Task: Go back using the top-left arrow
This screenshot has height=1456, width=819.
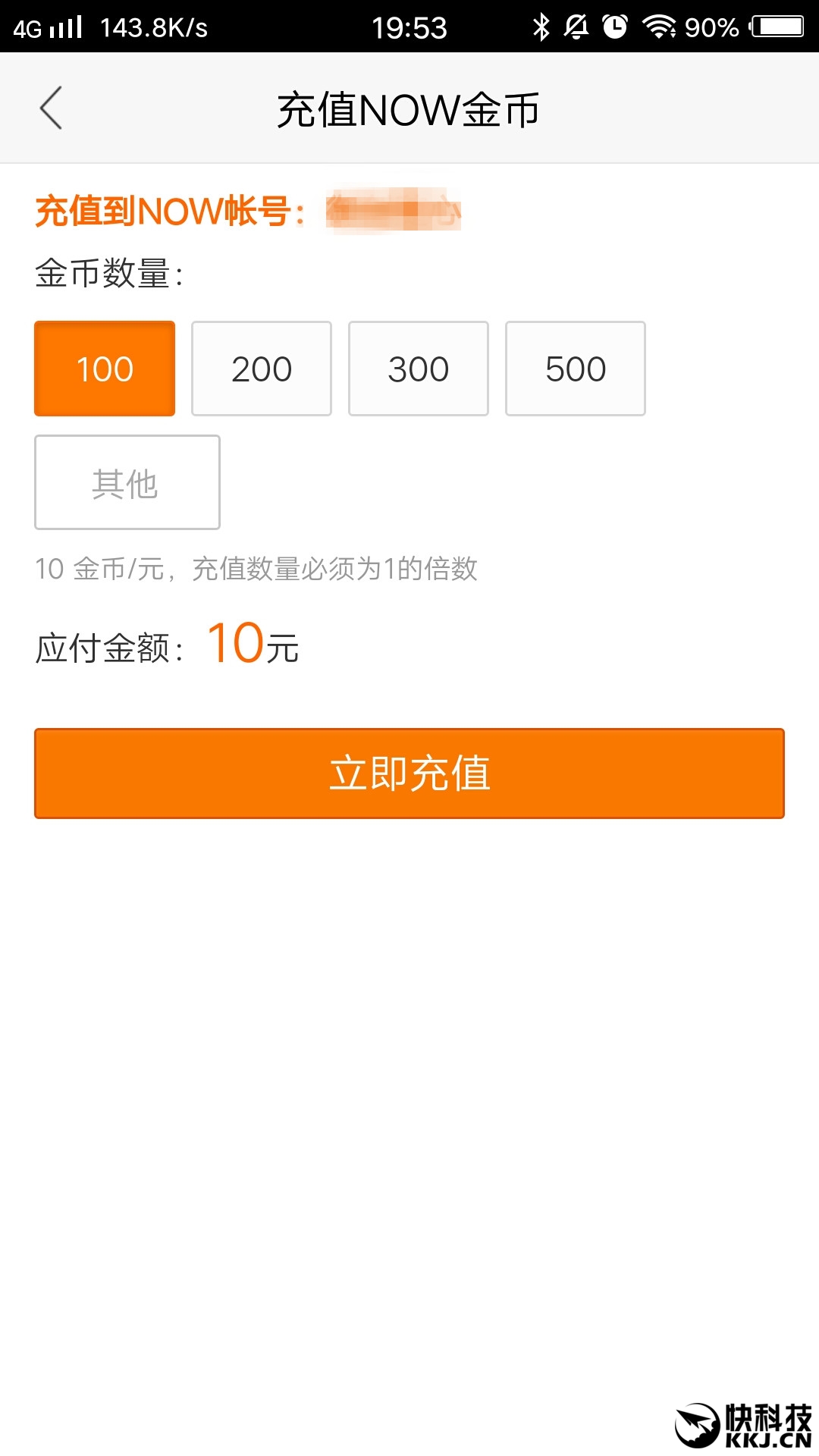Action: tap(51, 108)
